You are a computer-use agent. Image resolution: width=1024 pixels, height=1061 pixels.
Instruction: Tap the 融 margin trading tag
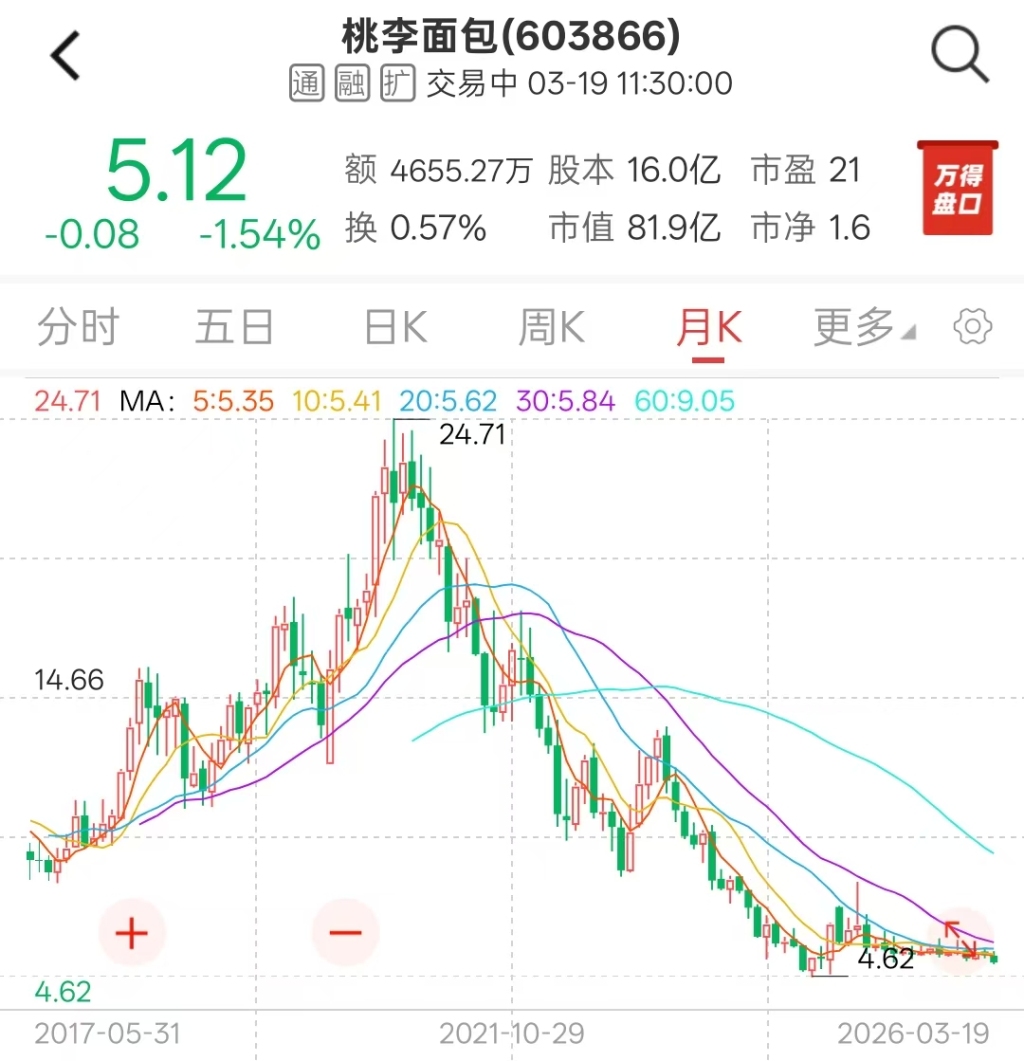352,85
